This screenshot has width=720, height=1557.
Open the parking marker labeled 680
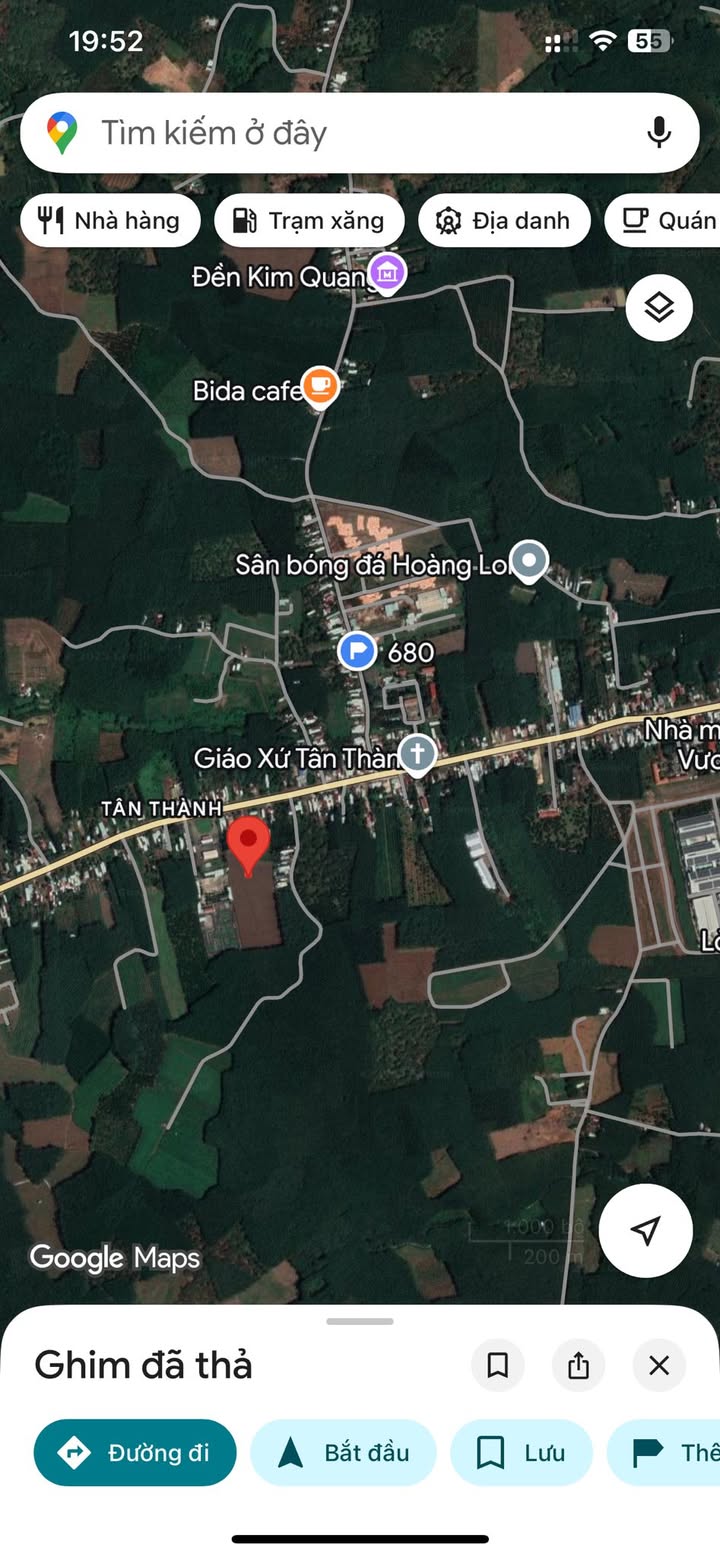pyautogui.click(x=357, y=652)
